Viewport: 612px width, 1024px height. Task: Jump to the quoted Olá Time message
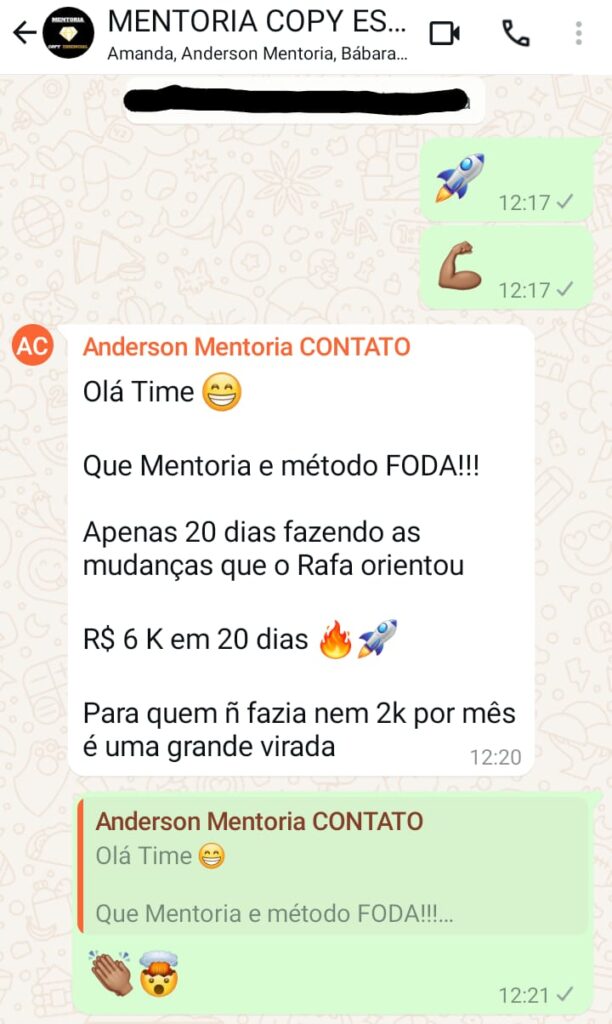point(332,867)
